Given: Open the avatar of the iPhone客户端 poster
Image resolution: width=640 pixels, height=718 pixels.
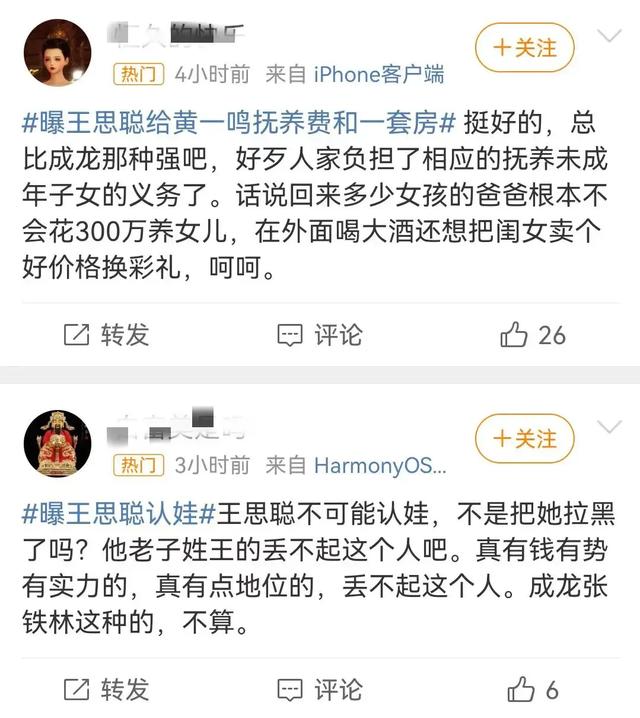Looking at the screenshot, I should pyautogui.click(x=57, y=52).
